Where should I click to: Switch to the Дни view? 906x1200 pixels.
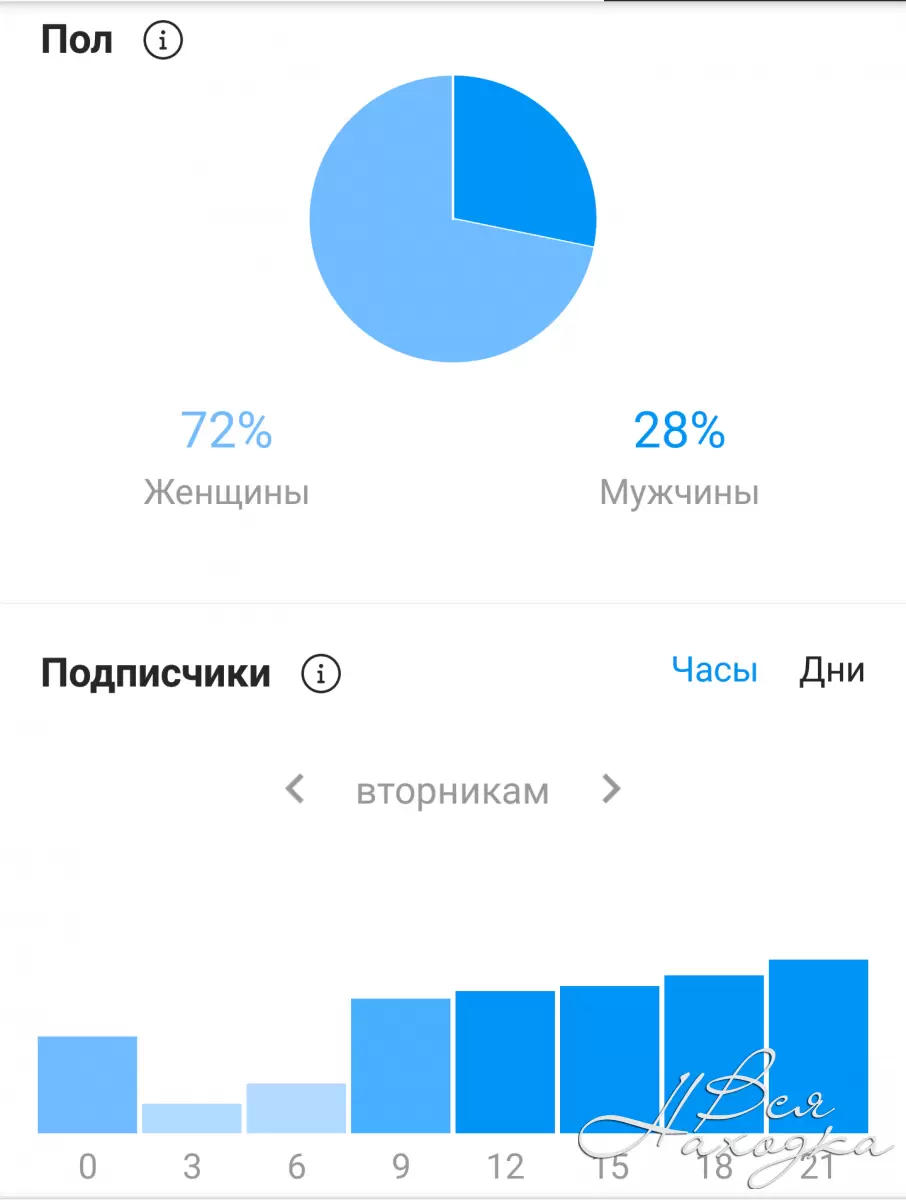coord(831,670)
